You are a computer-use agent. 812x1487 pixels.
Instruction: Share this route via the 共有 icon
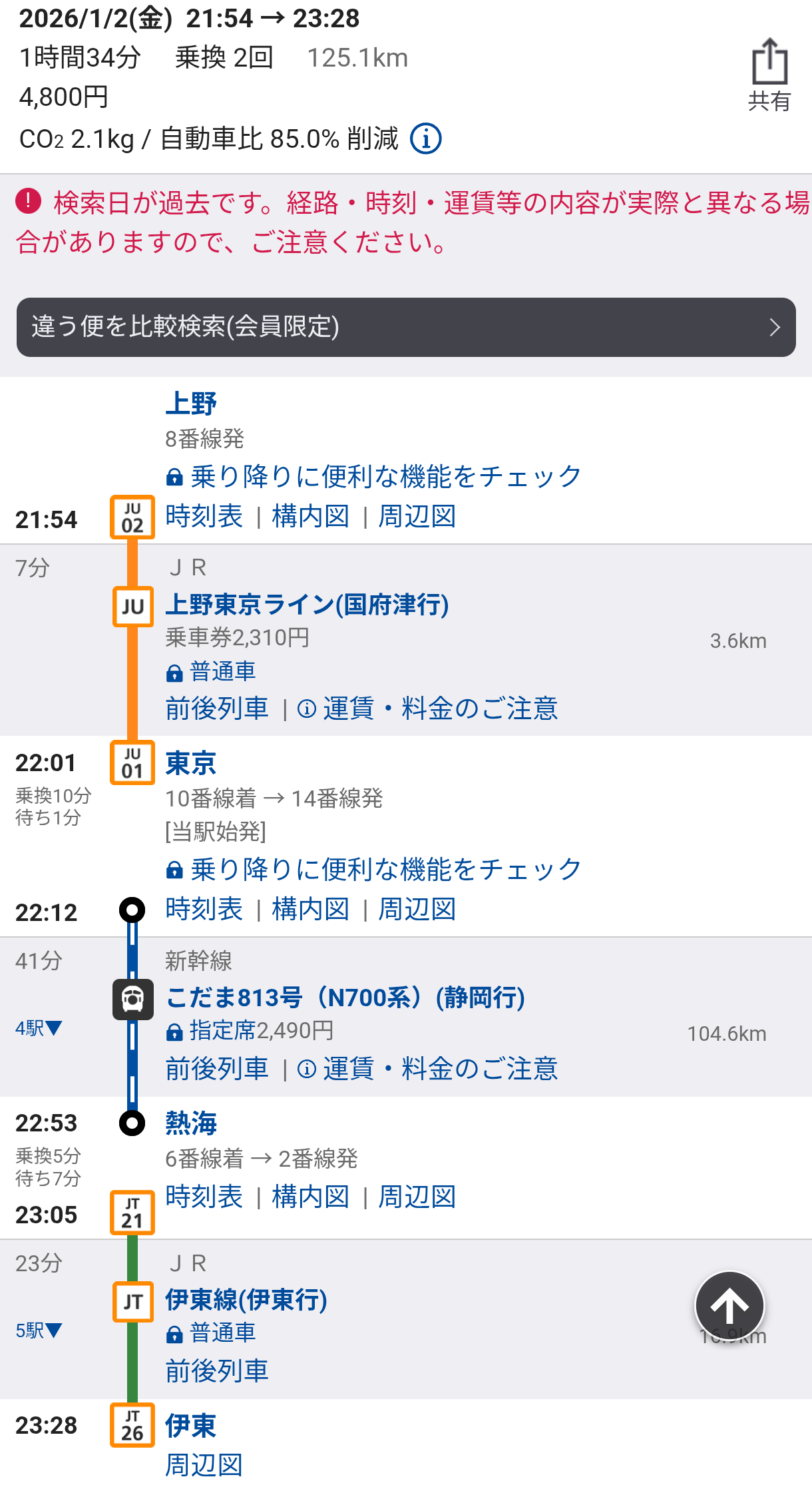769,75
